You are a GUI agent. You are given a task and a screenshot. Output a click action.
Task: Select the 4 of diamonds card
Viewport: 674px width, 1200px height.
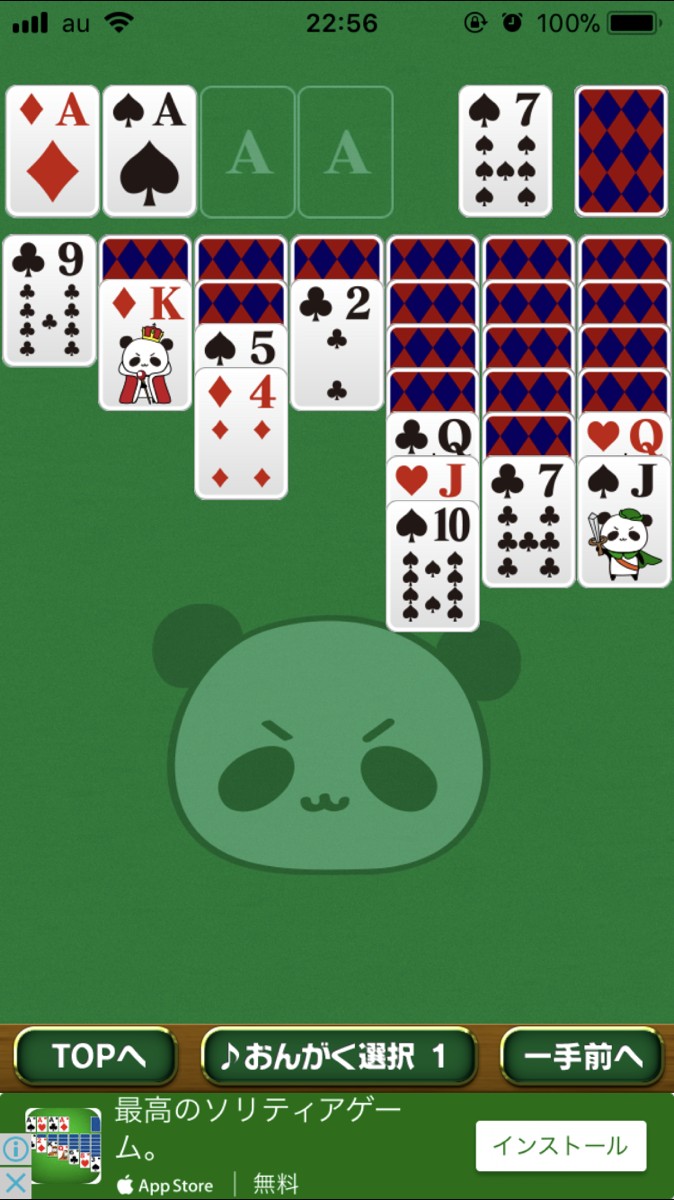point(241,433)
